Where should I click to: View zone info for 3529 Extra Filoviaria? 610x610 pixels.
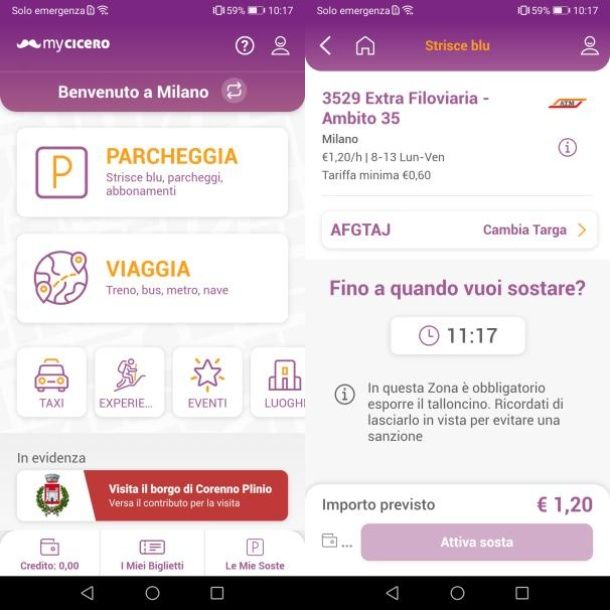[567, 147]
